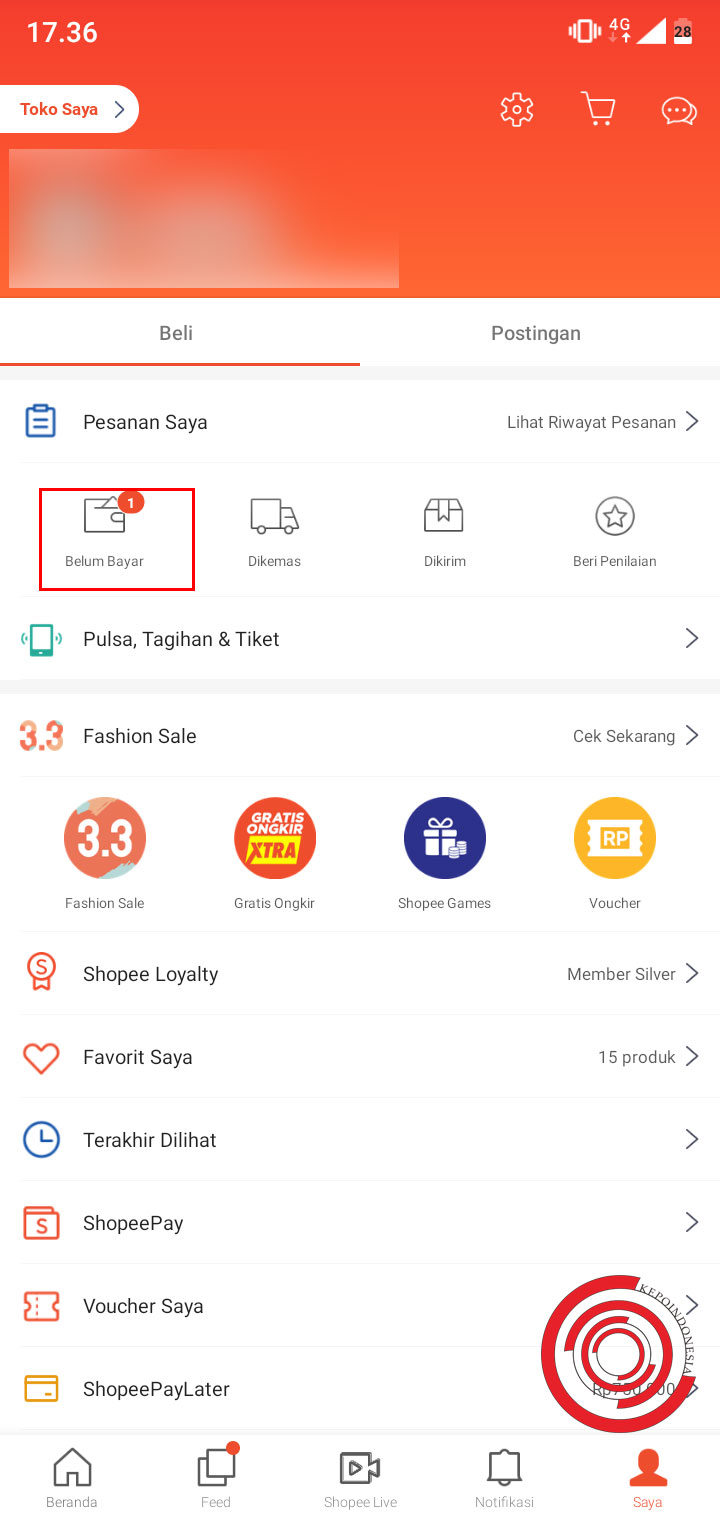This screenshot has height=1520, width=720.
Task: Expand Pulsa, Tagihan & Tiket section
Action: pyautogui.click(x=360, y=638)
